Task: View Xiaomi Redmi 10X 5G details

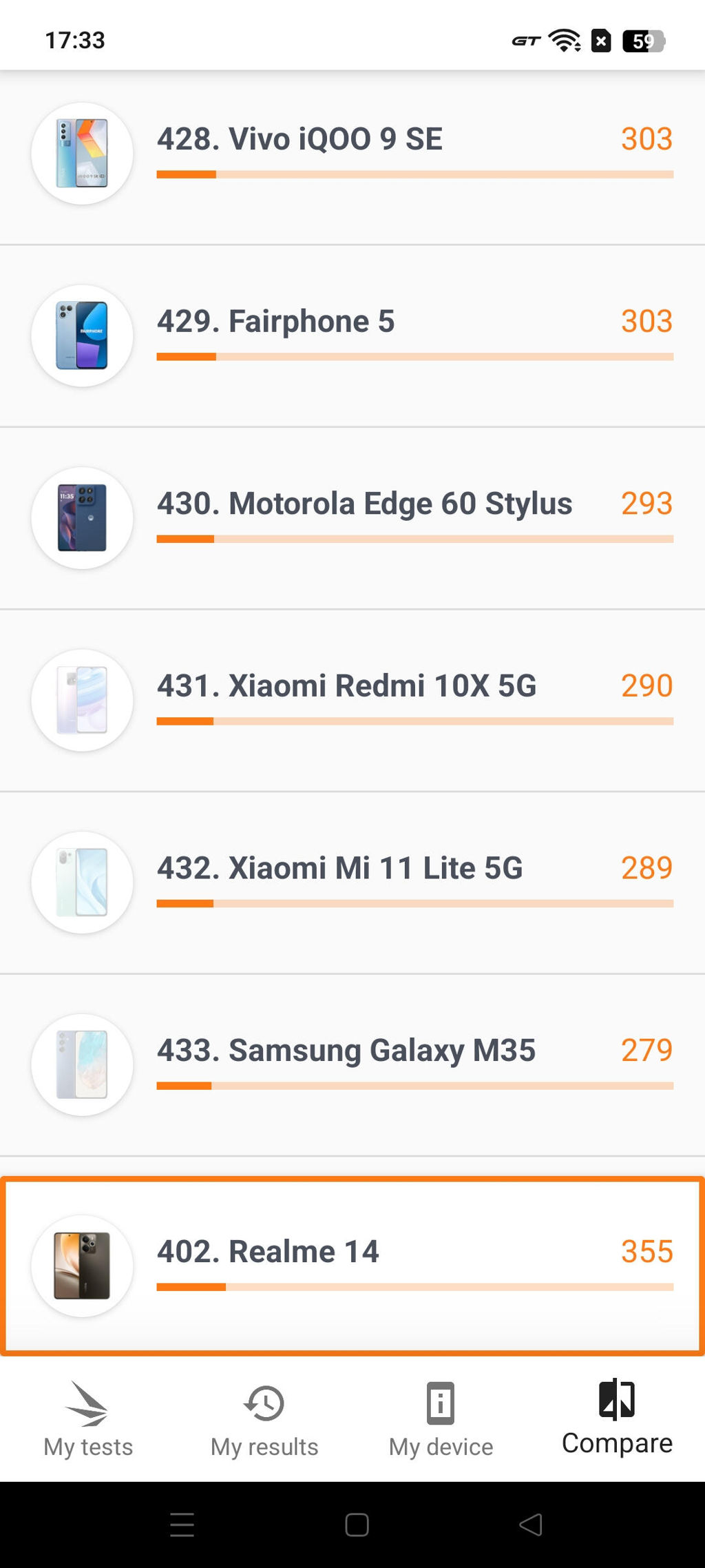Action: coord(352,701)
